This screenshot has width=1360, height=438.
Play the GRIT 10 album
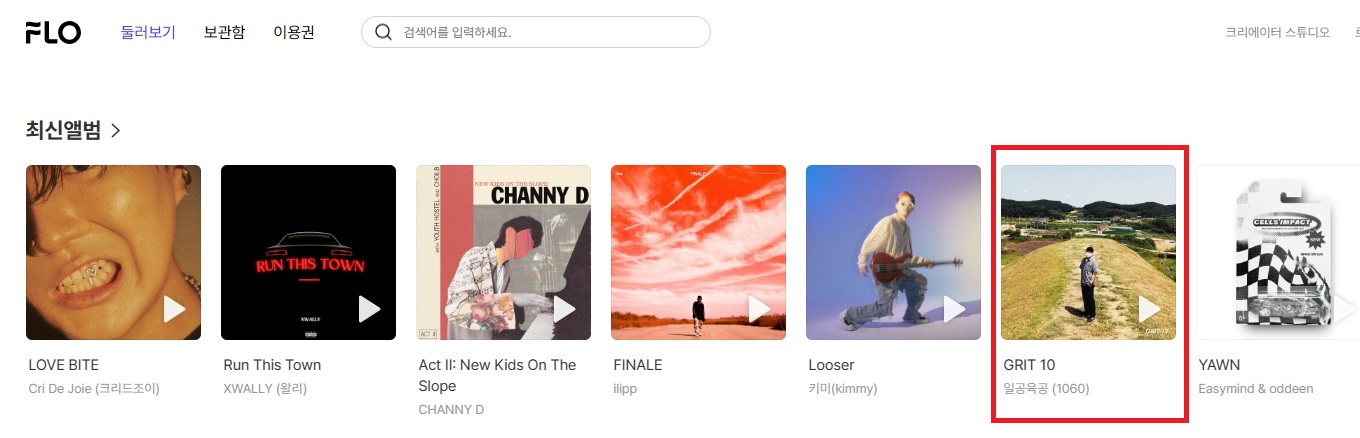coord(1149,309)
